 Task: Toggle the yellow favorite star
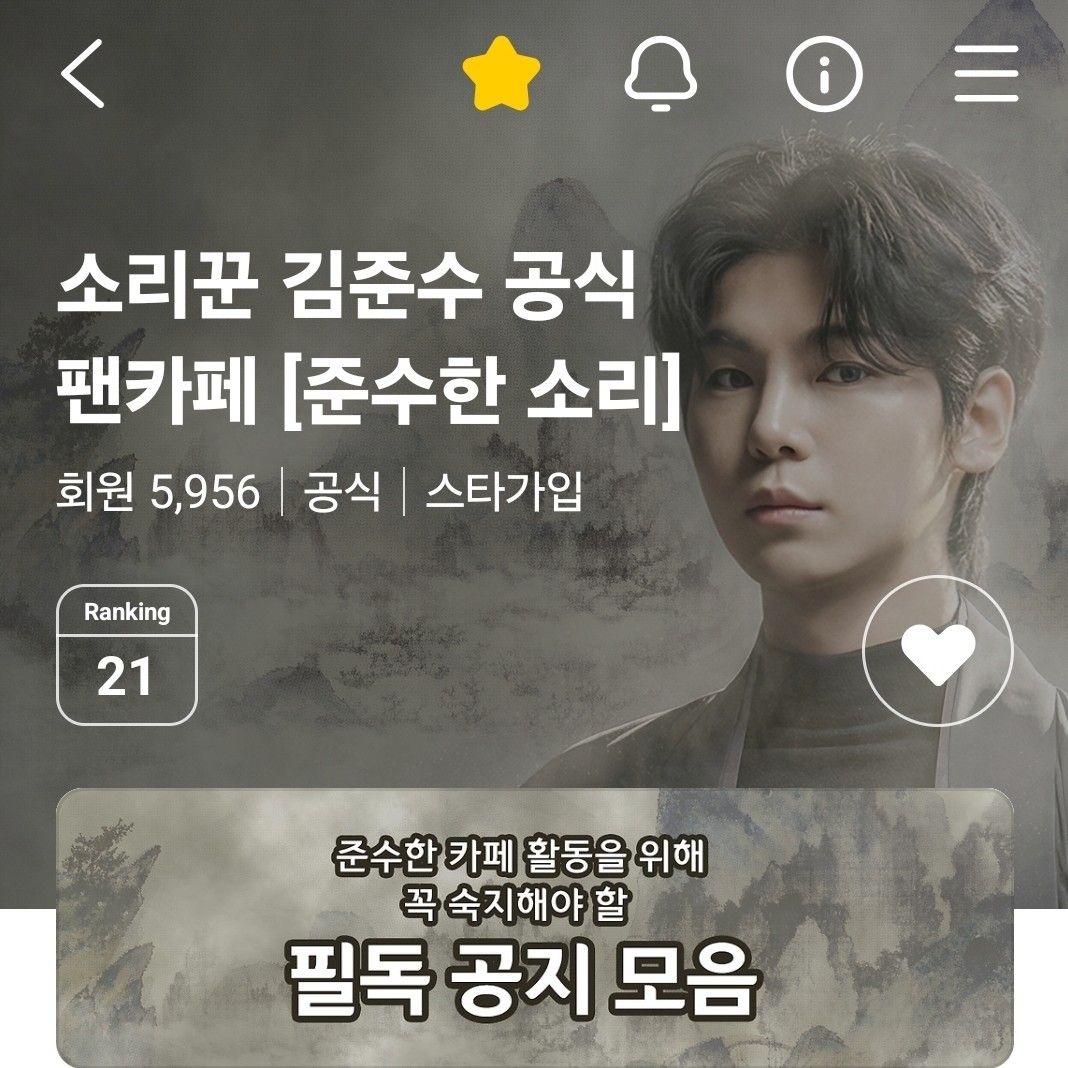tap(502, 73)
